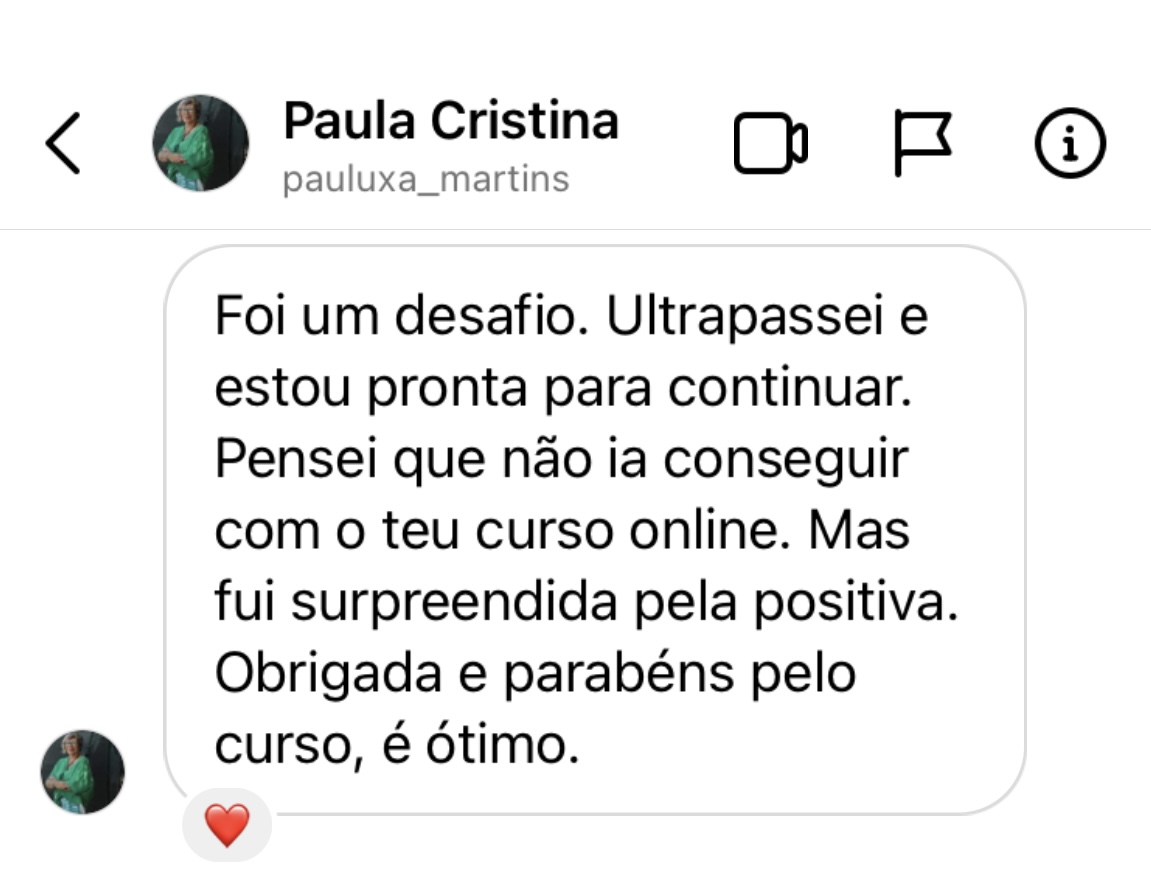Screen dimensions: 1151x870
Task: Tap the heart reaction under the message
Action: click(x=227, y=826)
